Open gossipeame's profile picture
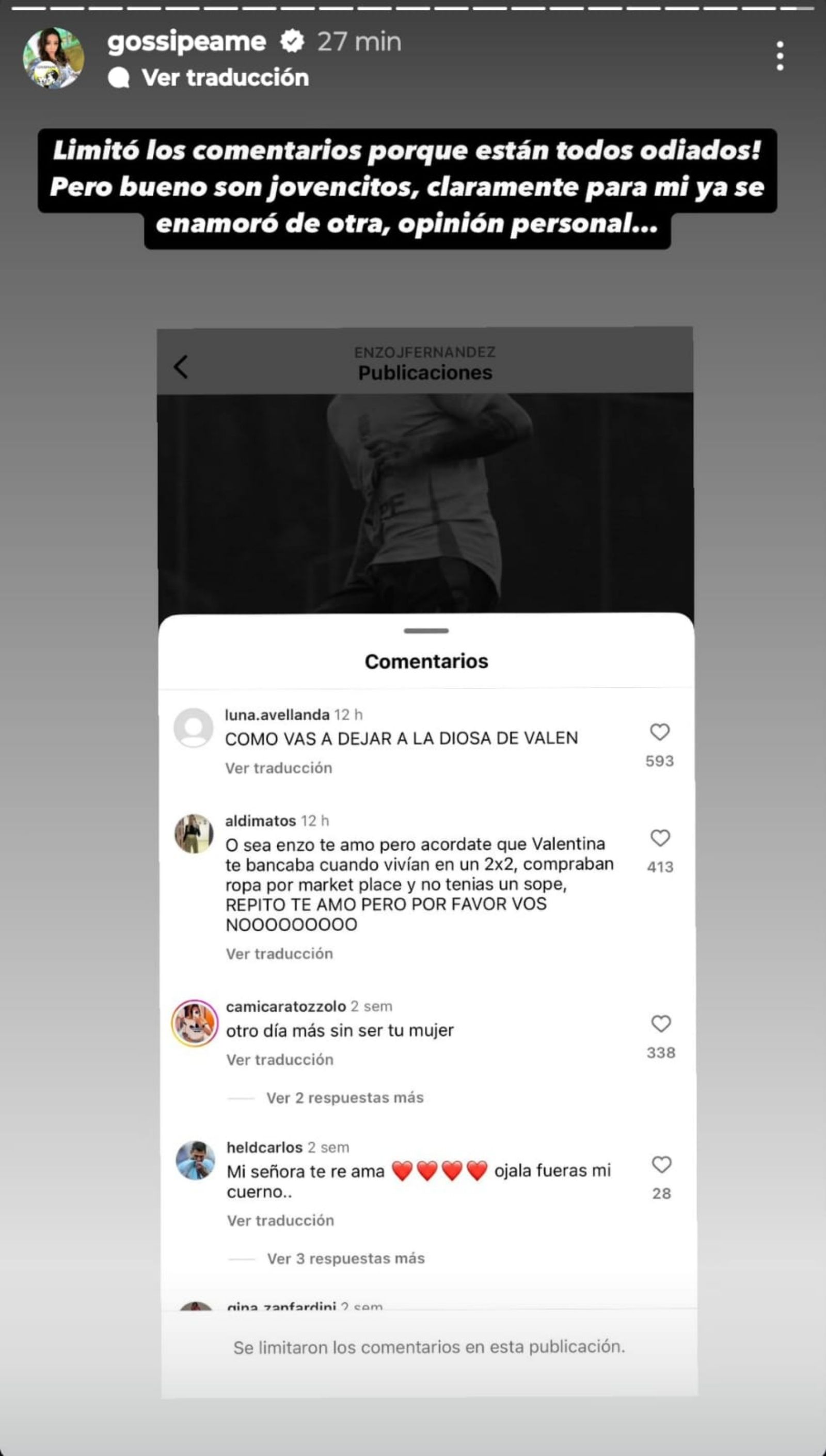 pos(53,58)
